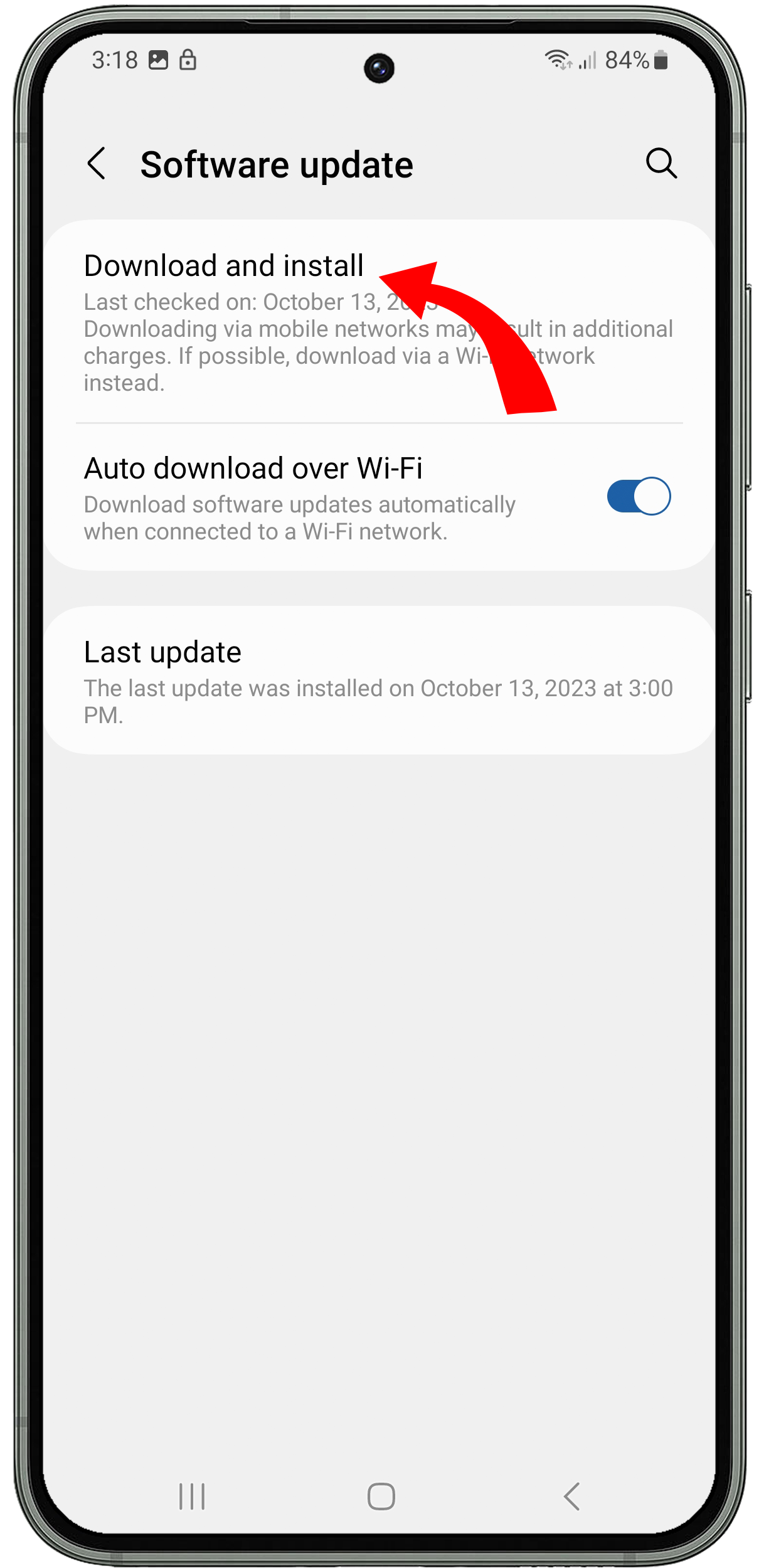This screenshot has width=759, height=1568.
Task: Go back from Software update
Action: click(x=97, y=164)
